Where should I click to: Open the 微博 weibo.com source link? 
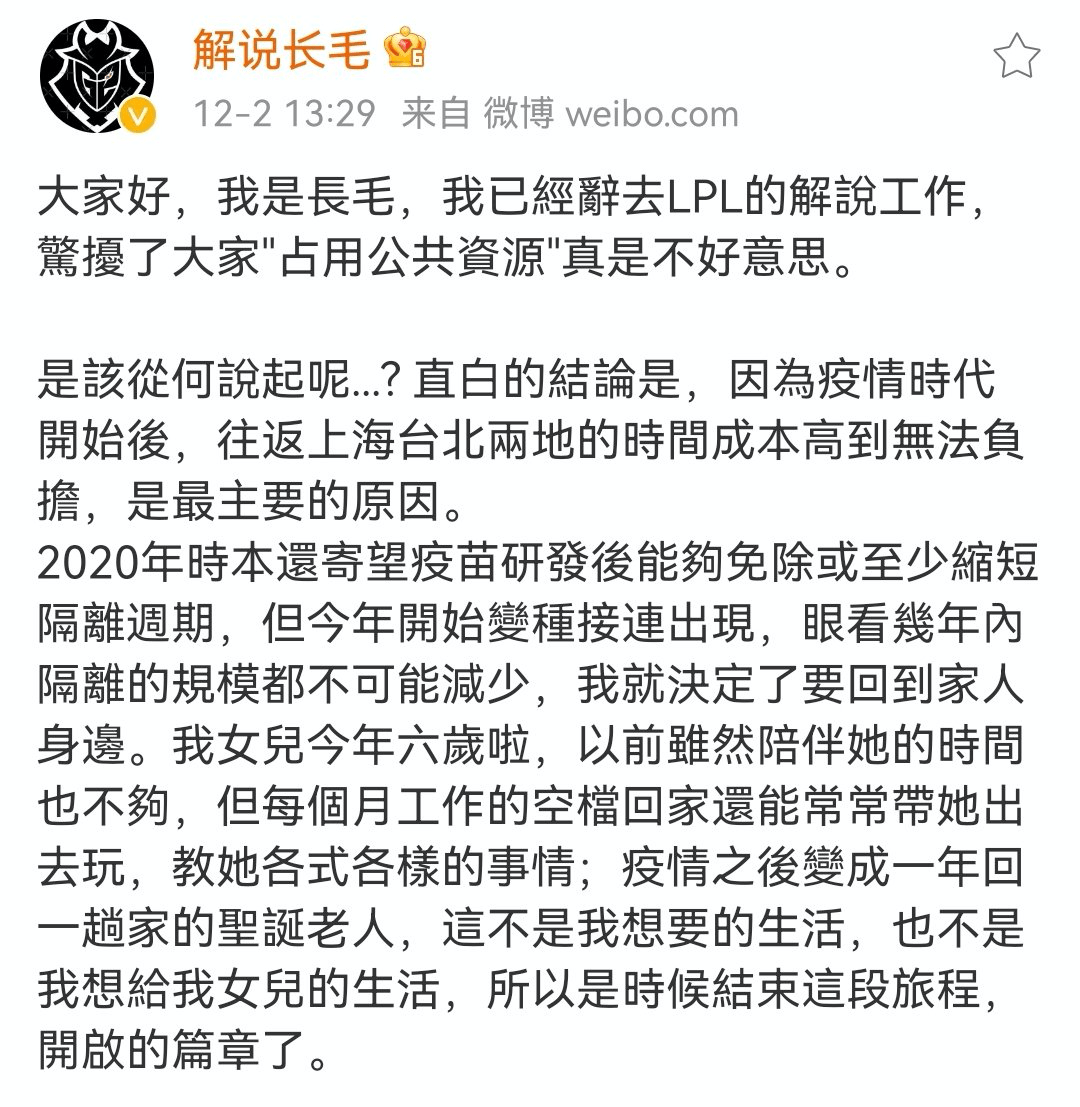point(611,114)
